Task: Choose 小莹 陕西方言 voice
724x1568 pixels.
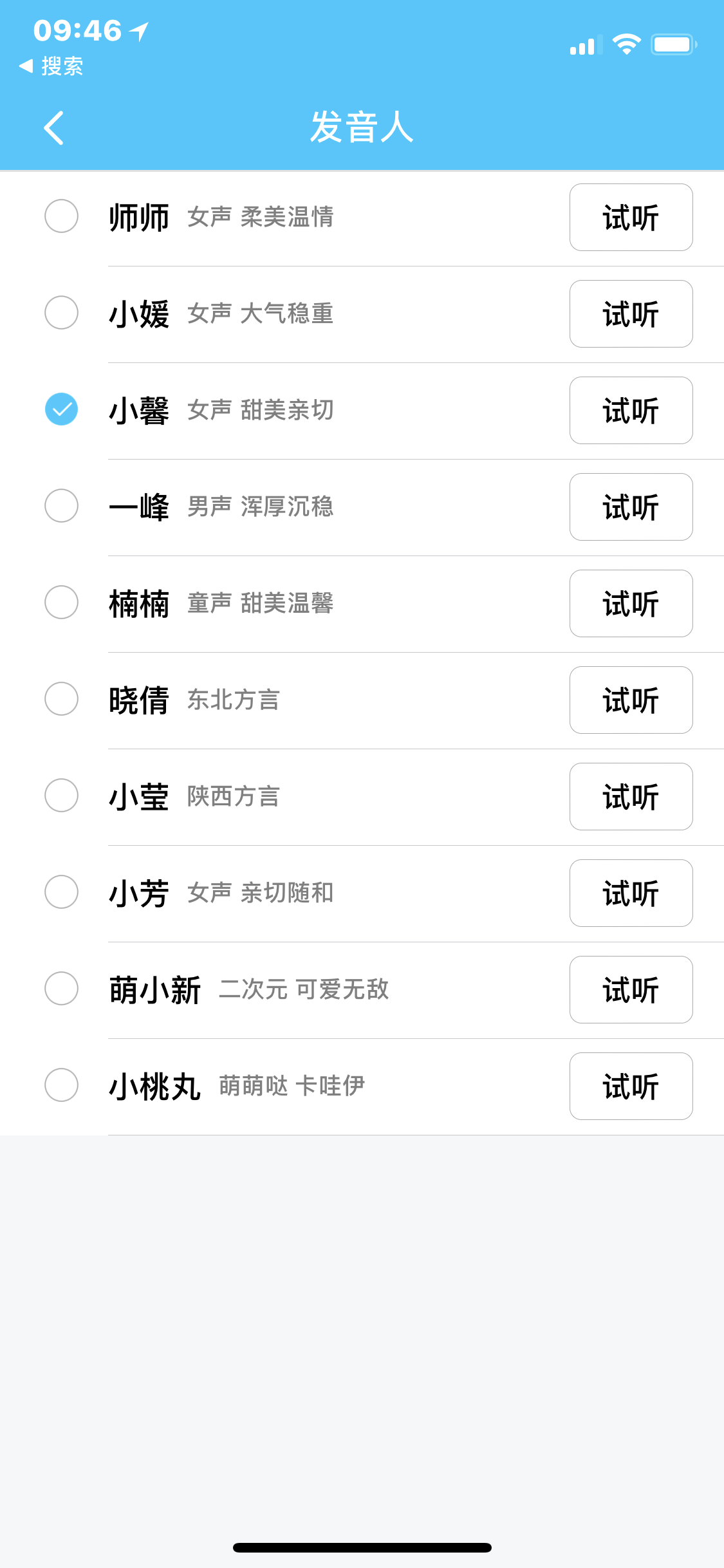Action: pos(61,796)
